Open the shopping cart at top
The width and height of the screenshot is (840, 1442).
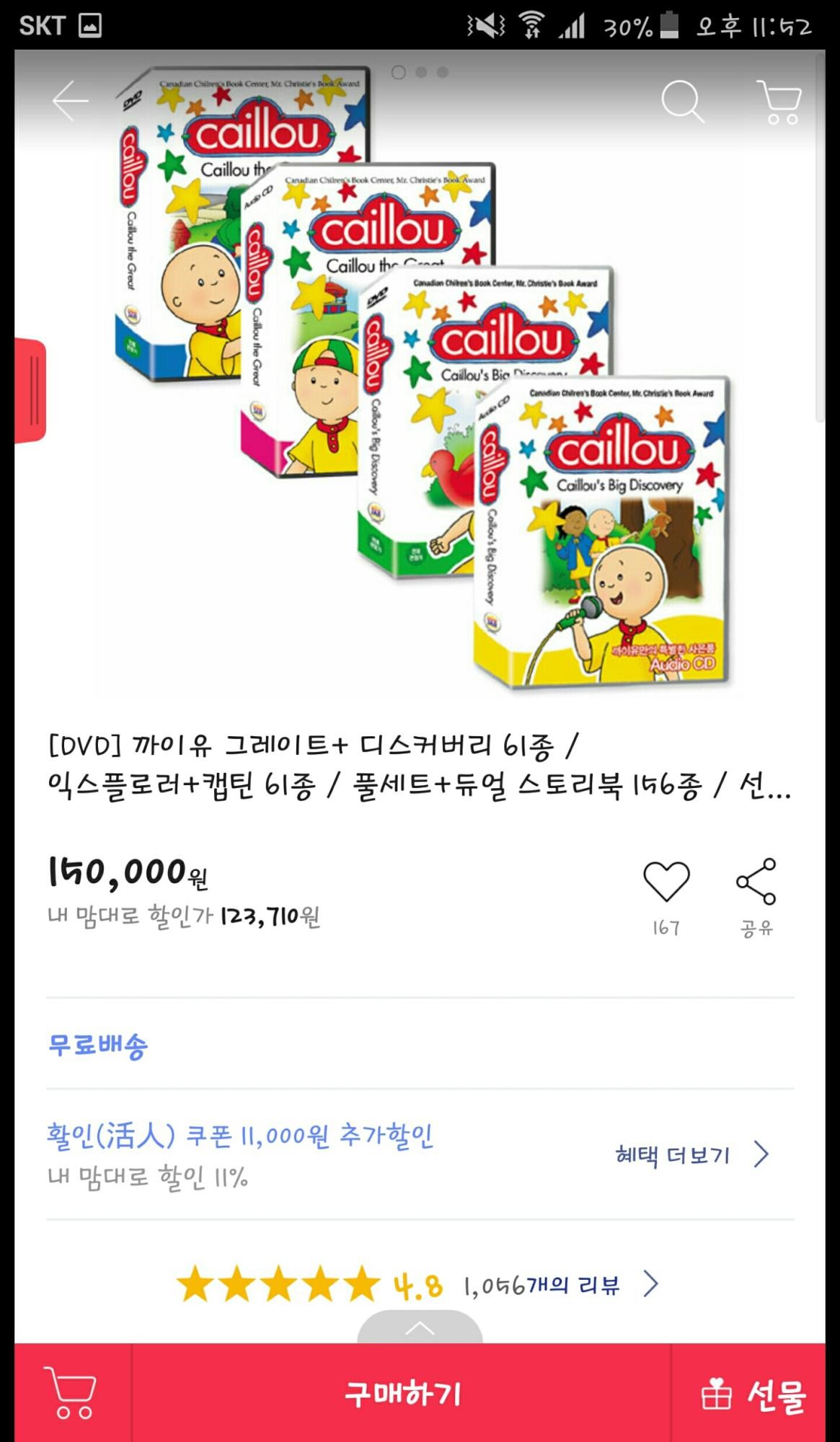[779, 102]
